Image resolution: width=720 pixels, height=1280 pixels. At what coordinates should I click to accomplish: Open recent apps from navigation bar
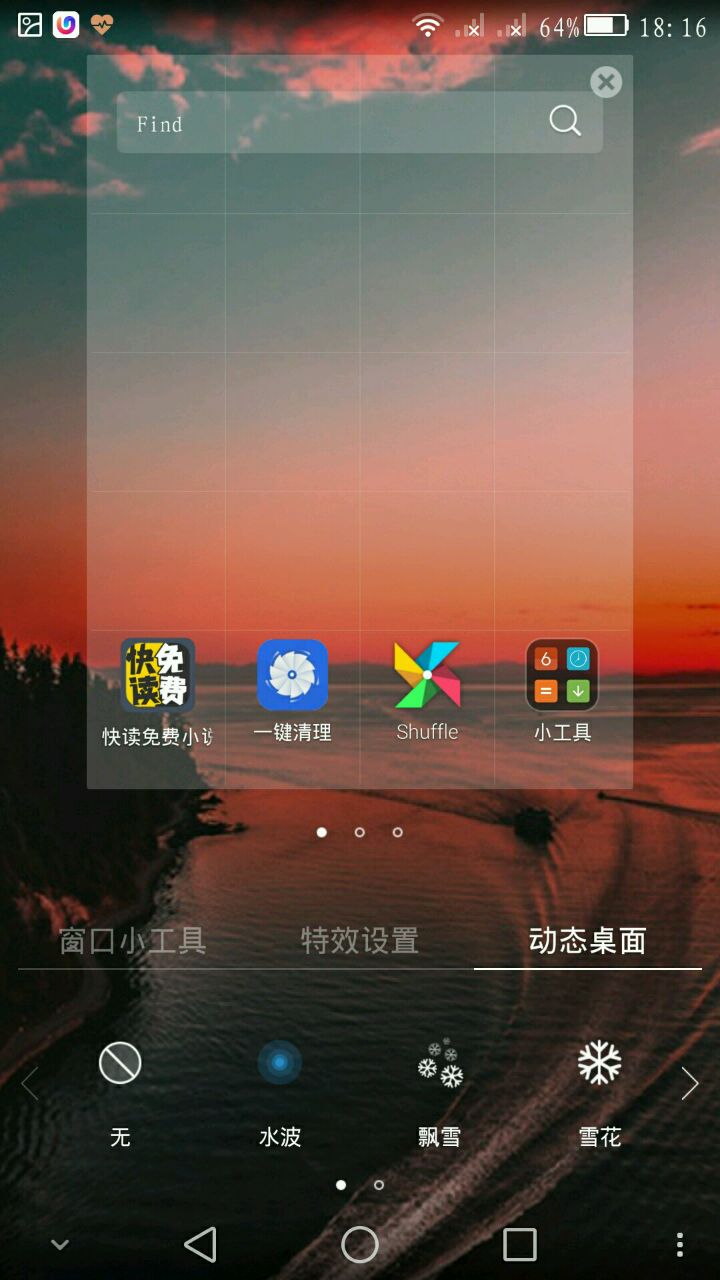(519, 1244)
